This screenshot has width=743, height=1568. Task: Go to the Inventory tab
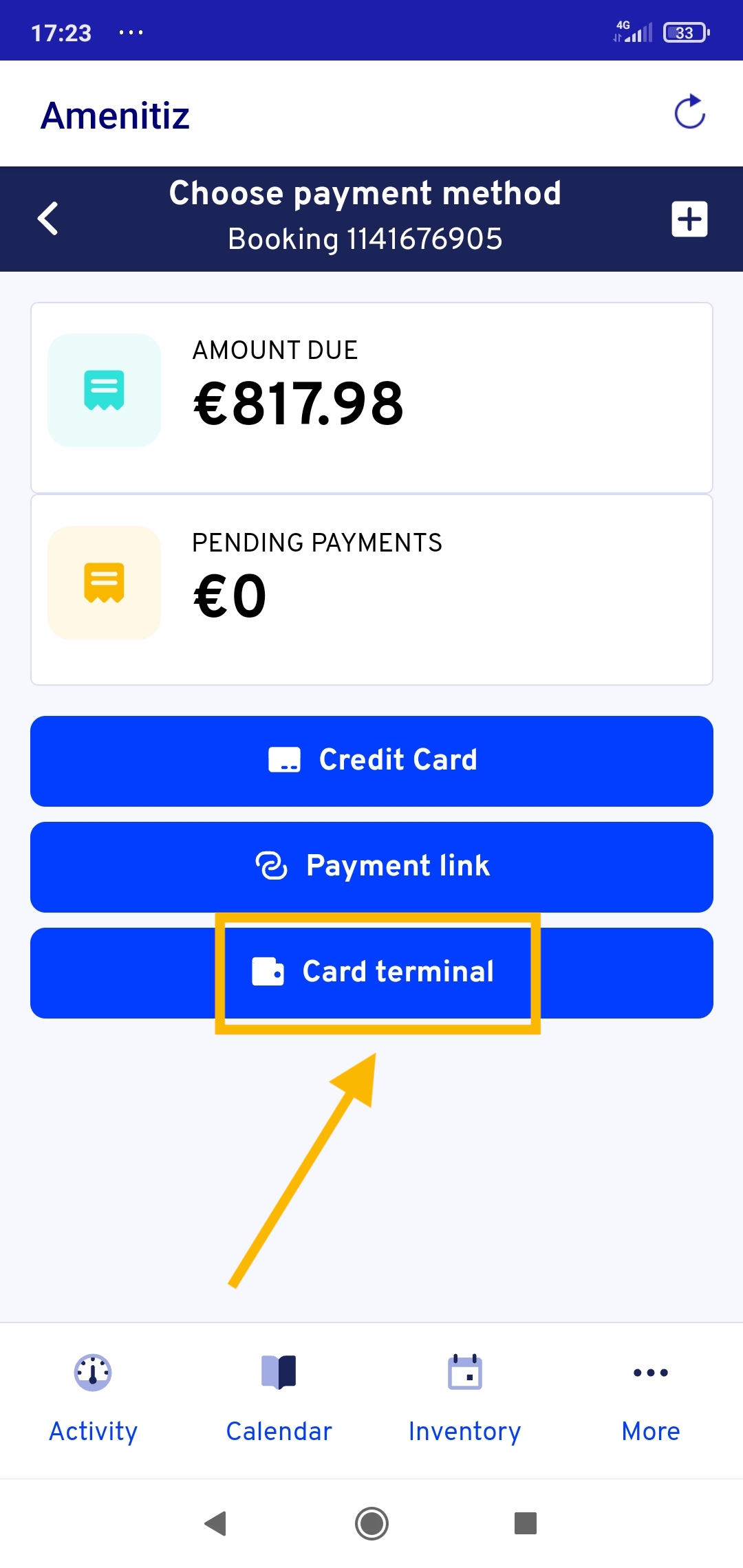pyautogui.click(x=464, y=1397)
